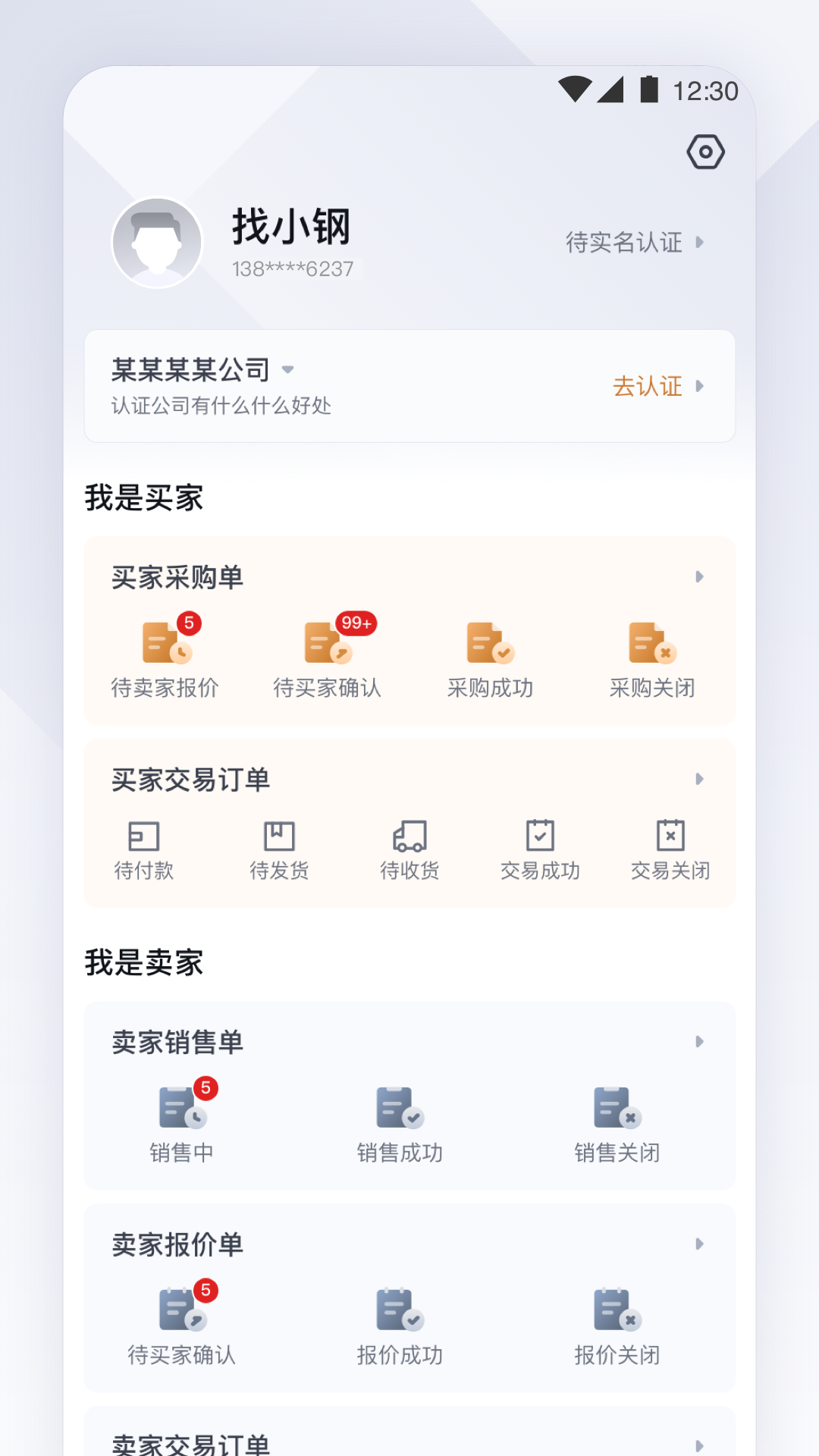Image resolution: width=819 pixels, height=1456 pixels.
Task: Open 待买家确认 under 买家采购单
Action: click(328, 657)
